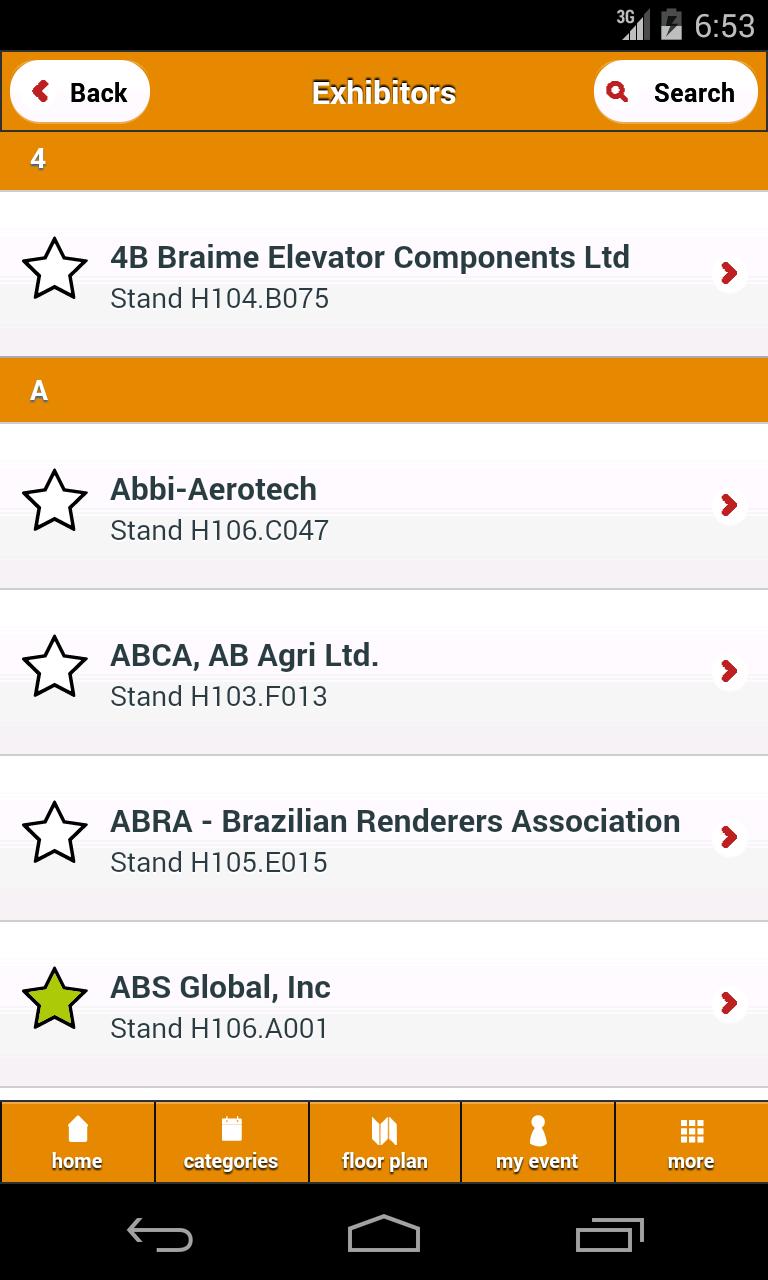This screenshot has width=768, height=1280.
Task: Mark ABRA - Brazilian Renderers Association as favorite
Action: point(54,833)
